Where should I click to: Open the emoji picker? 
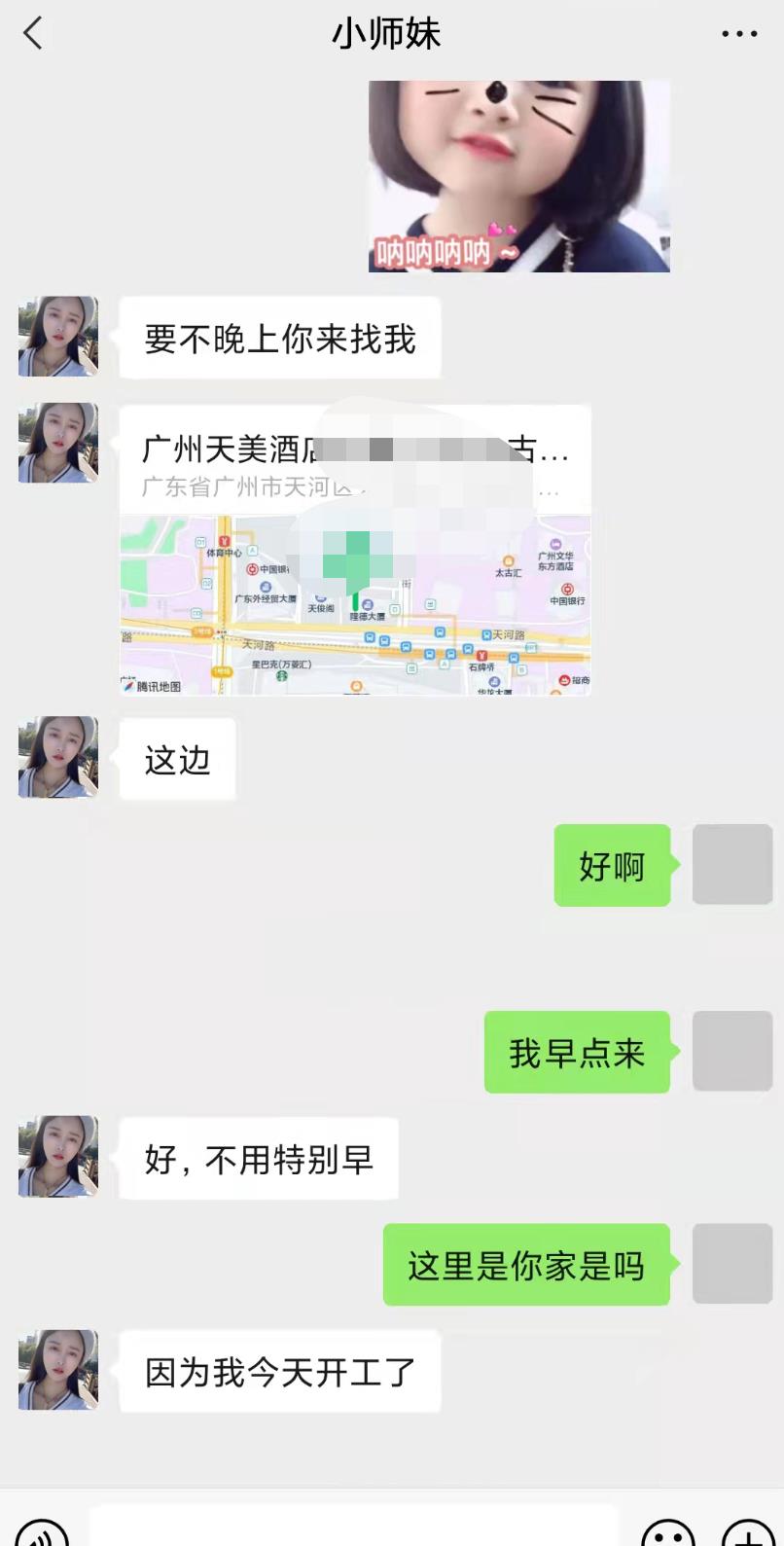[669, 1532]
